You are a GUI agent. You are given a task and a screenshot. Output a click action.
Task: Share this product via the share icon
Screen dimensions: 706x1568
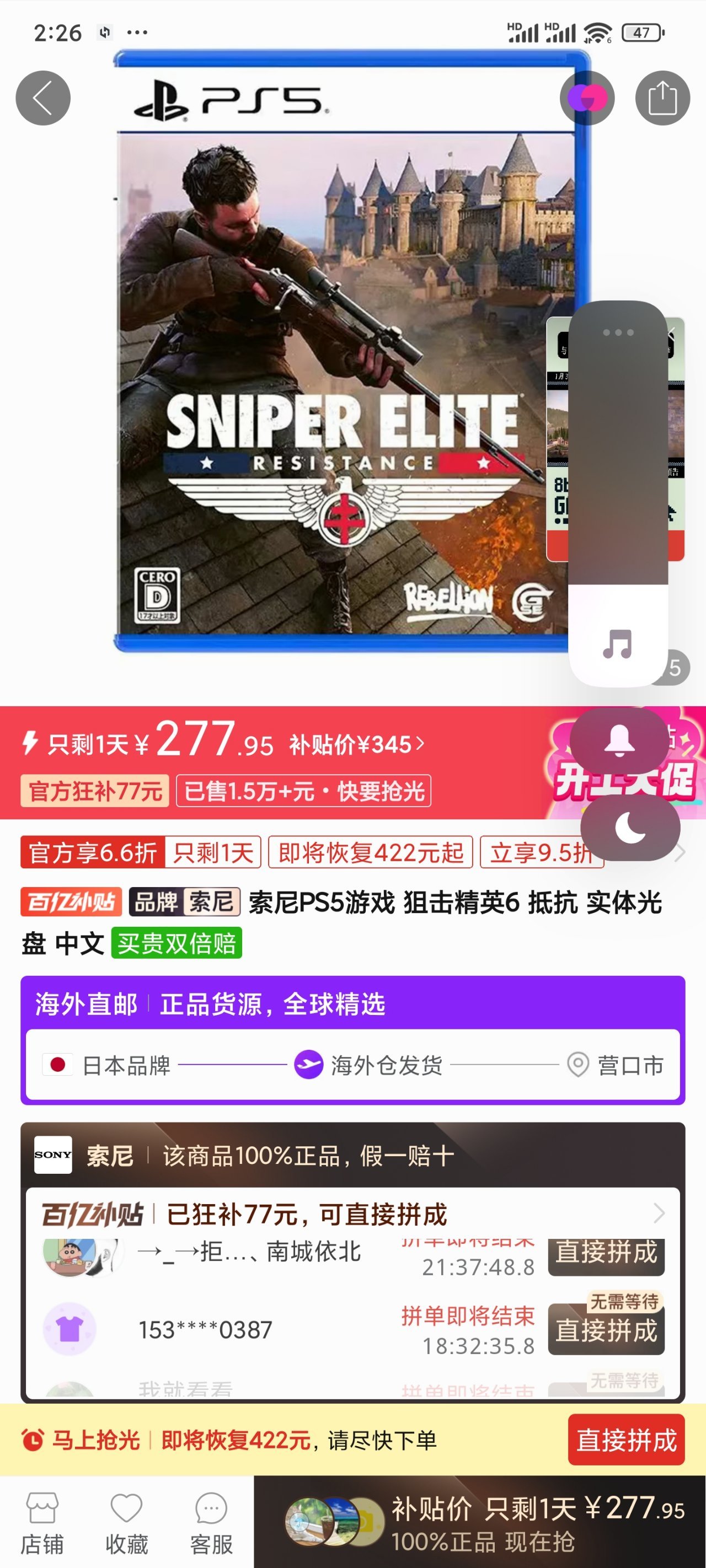point(662,98)
